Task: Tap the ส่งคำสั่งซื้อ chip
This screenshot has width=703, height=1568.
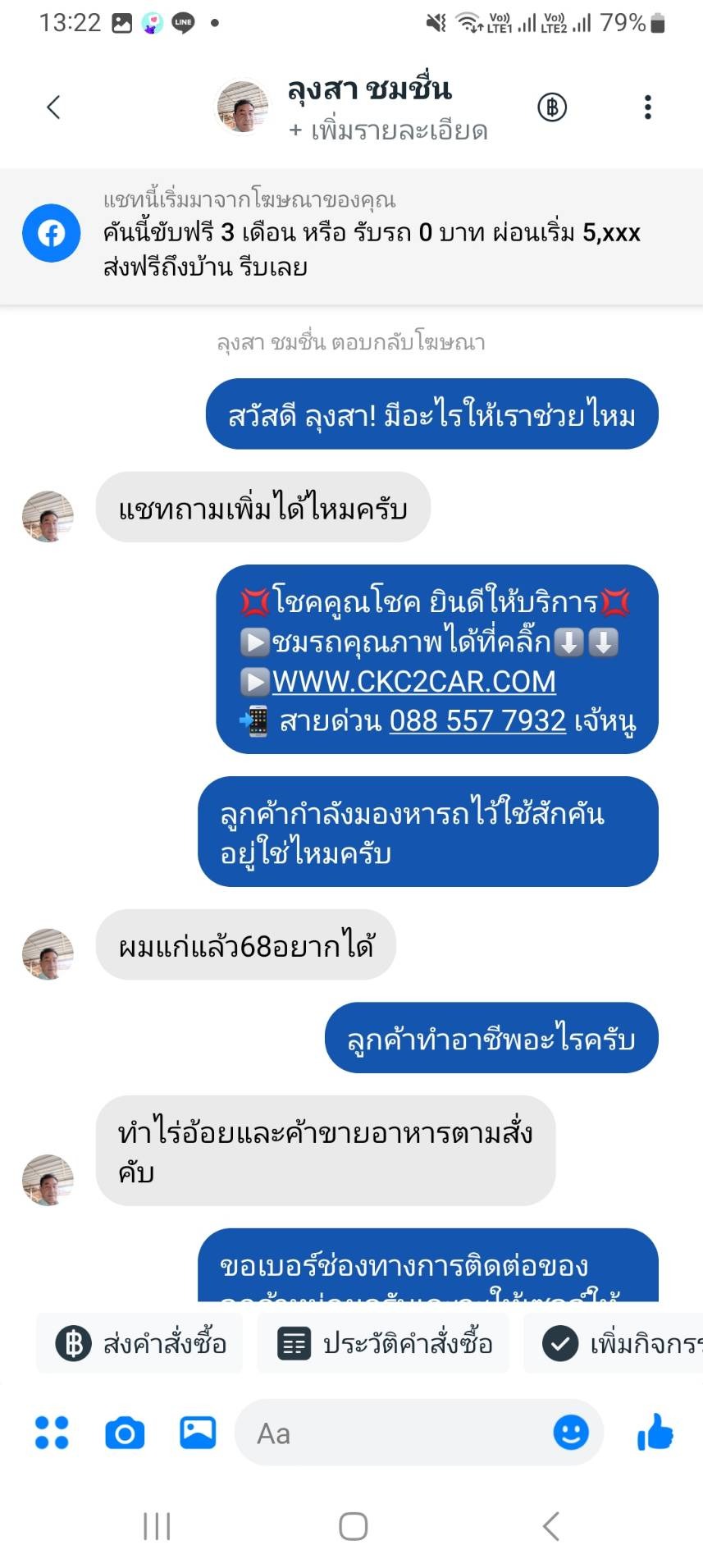Action: (139, 1343)
